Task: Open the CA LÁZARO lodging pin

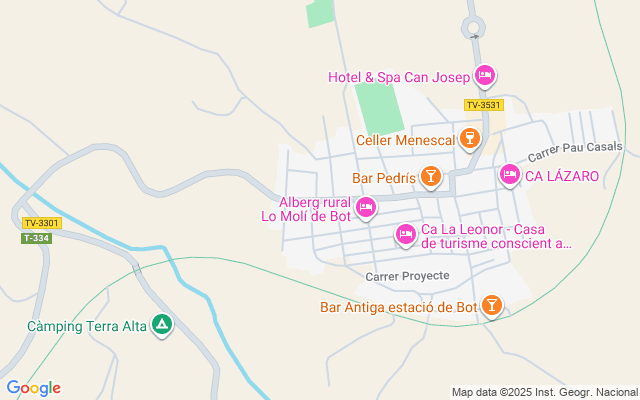Action: 510,175
